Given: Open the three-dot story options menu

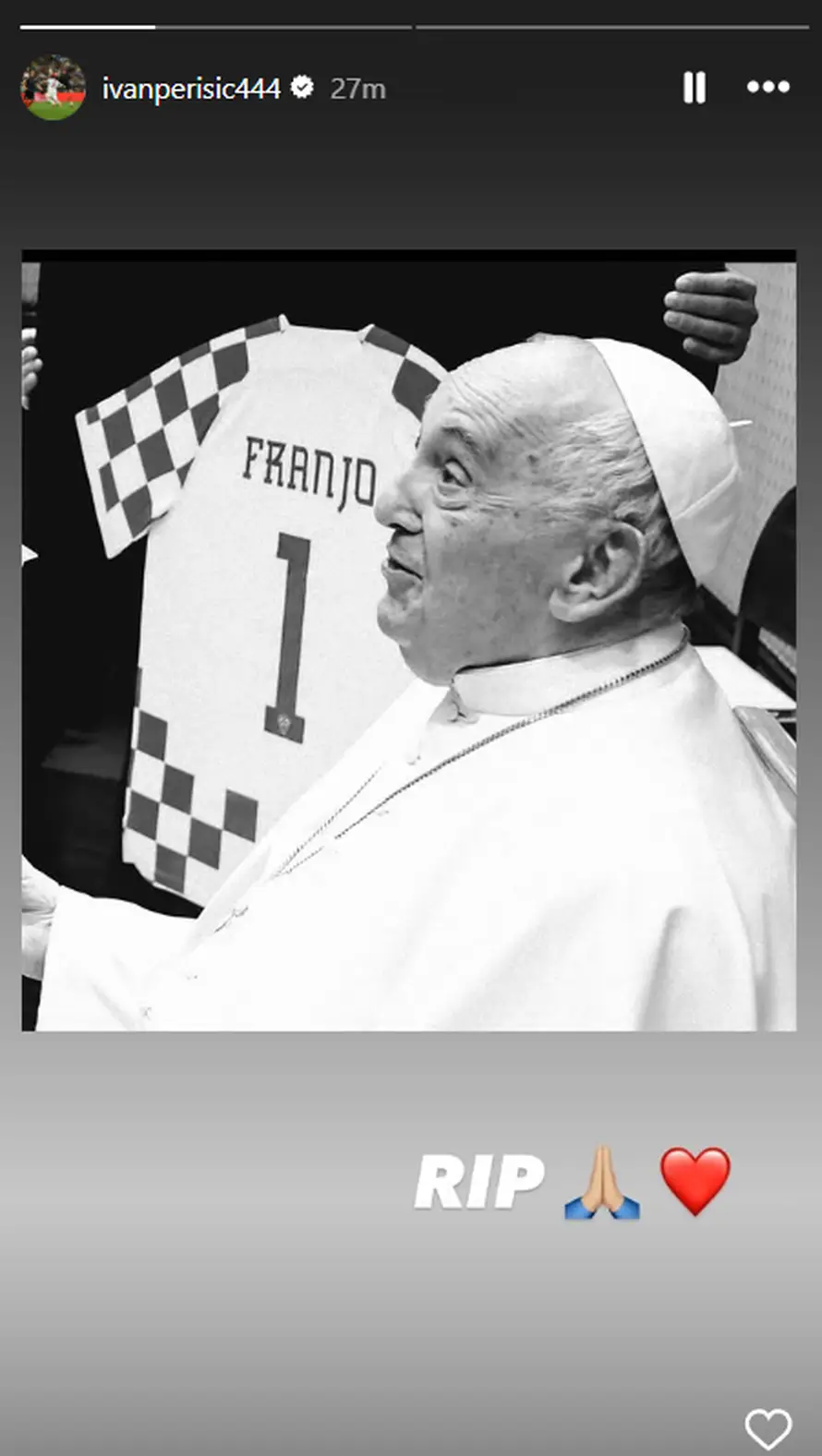Looking at the screenshot, I should [x=768, y=87].
